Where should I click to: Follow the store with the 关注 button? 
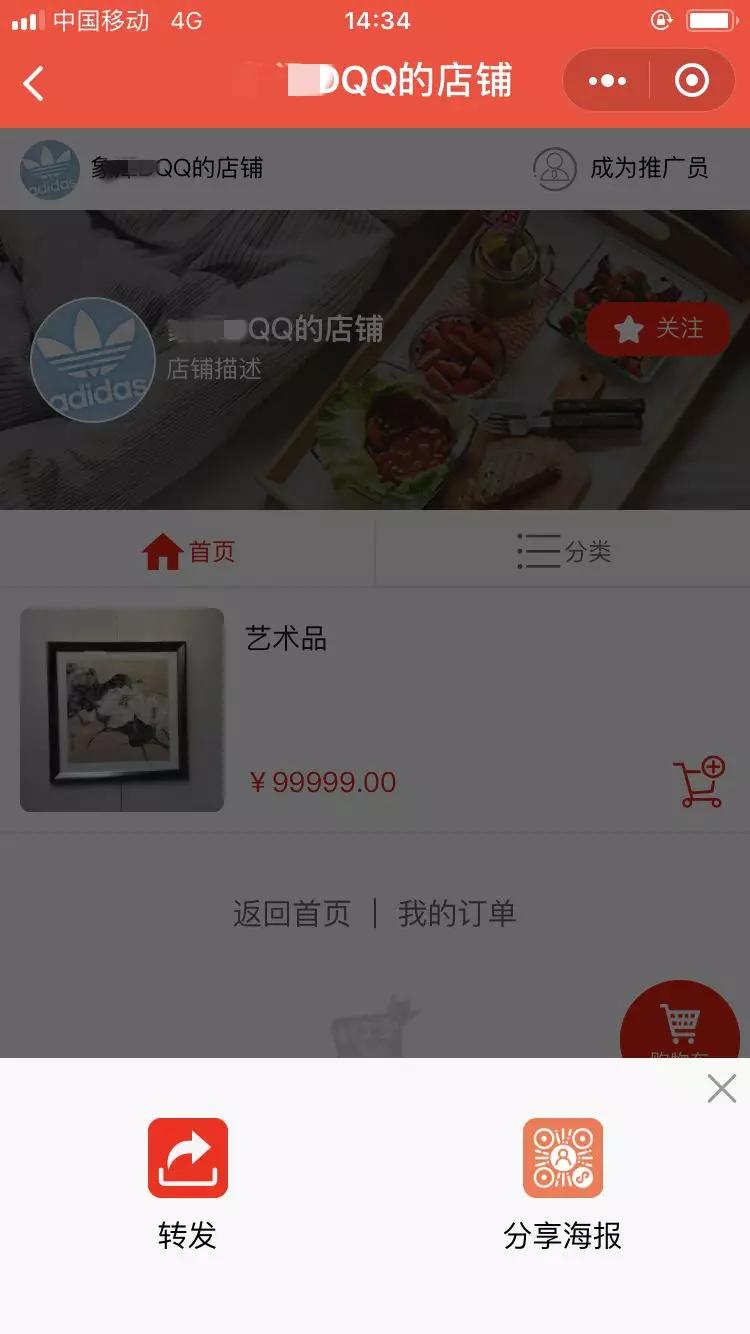click(x=658, y=329)
